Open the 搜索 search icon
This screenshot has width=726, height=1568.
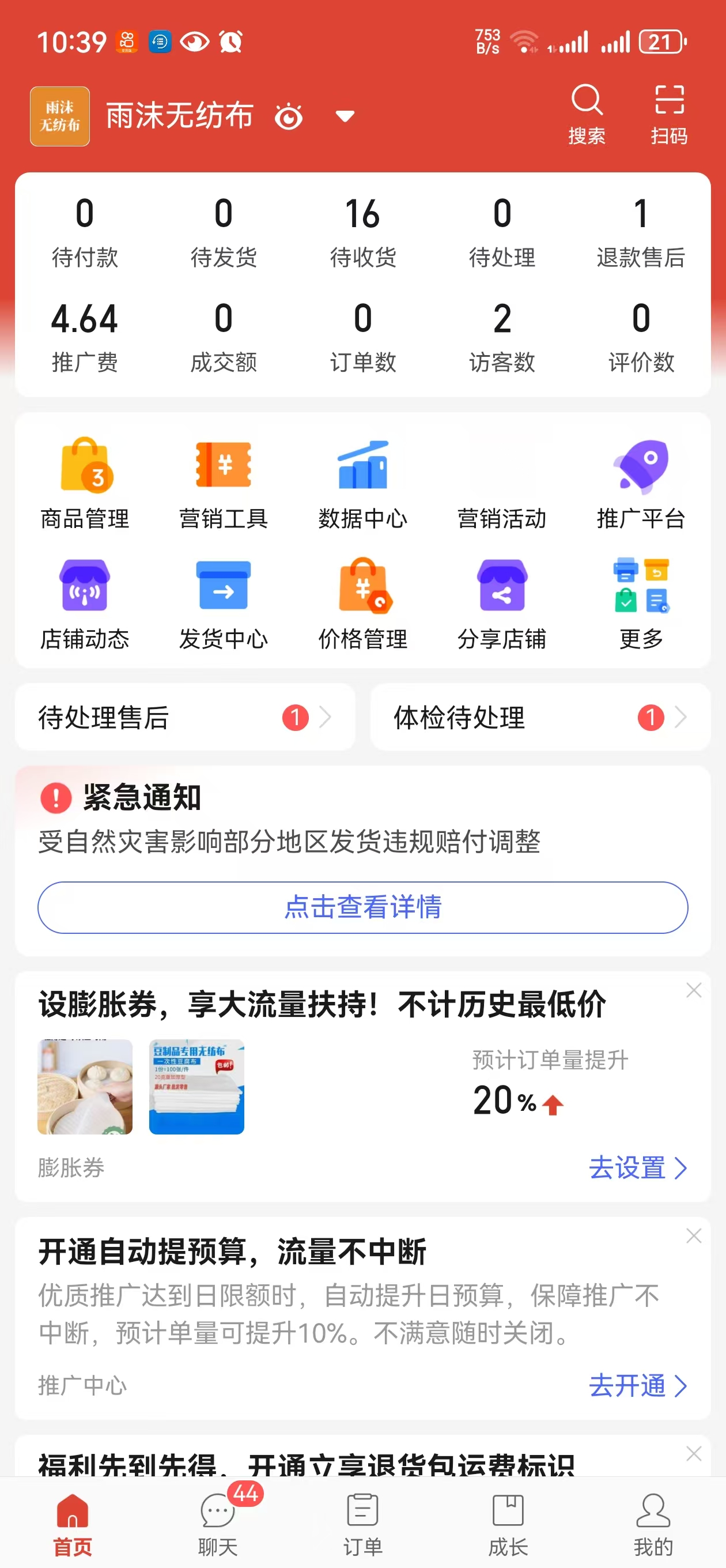(x=587, y=113)
